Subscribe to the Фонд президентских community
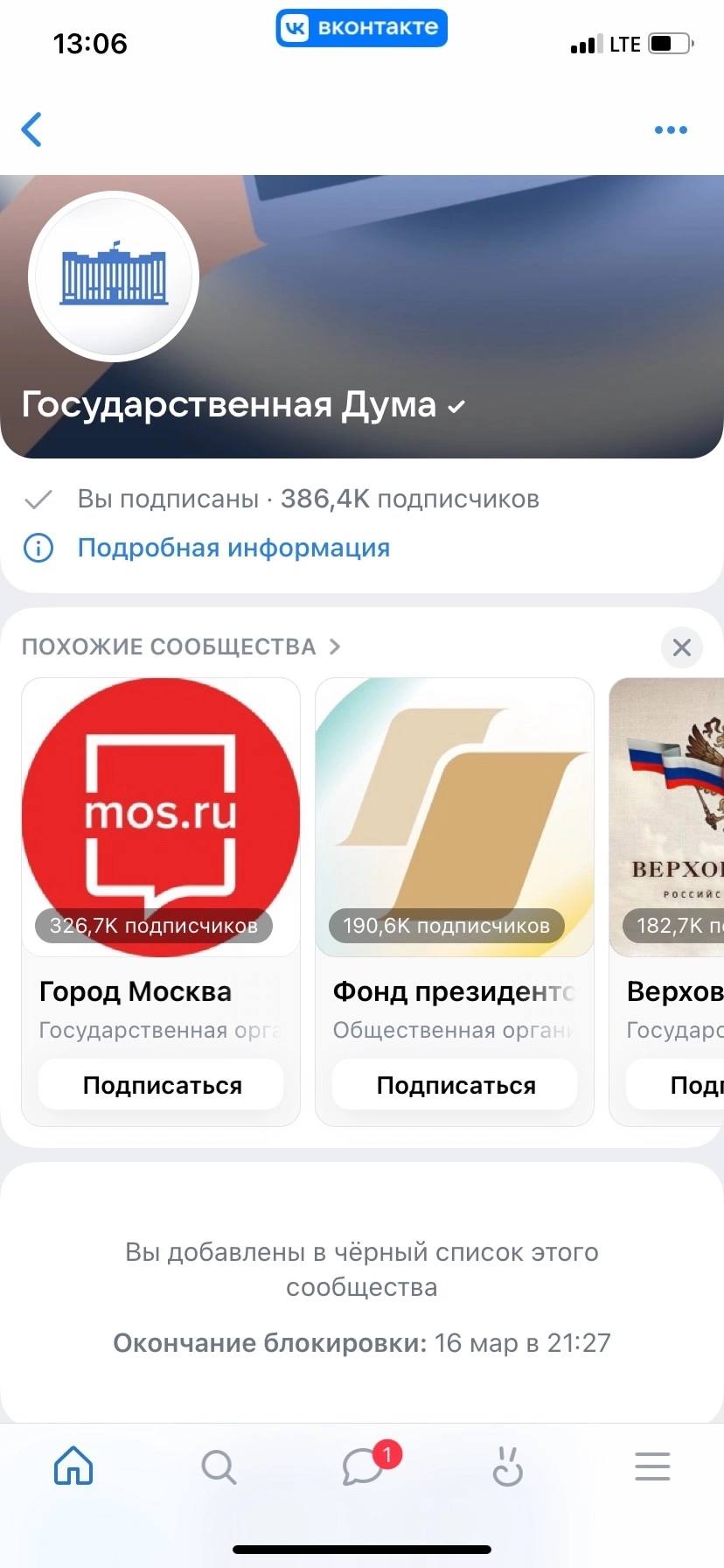 (x=455, y=1085)
